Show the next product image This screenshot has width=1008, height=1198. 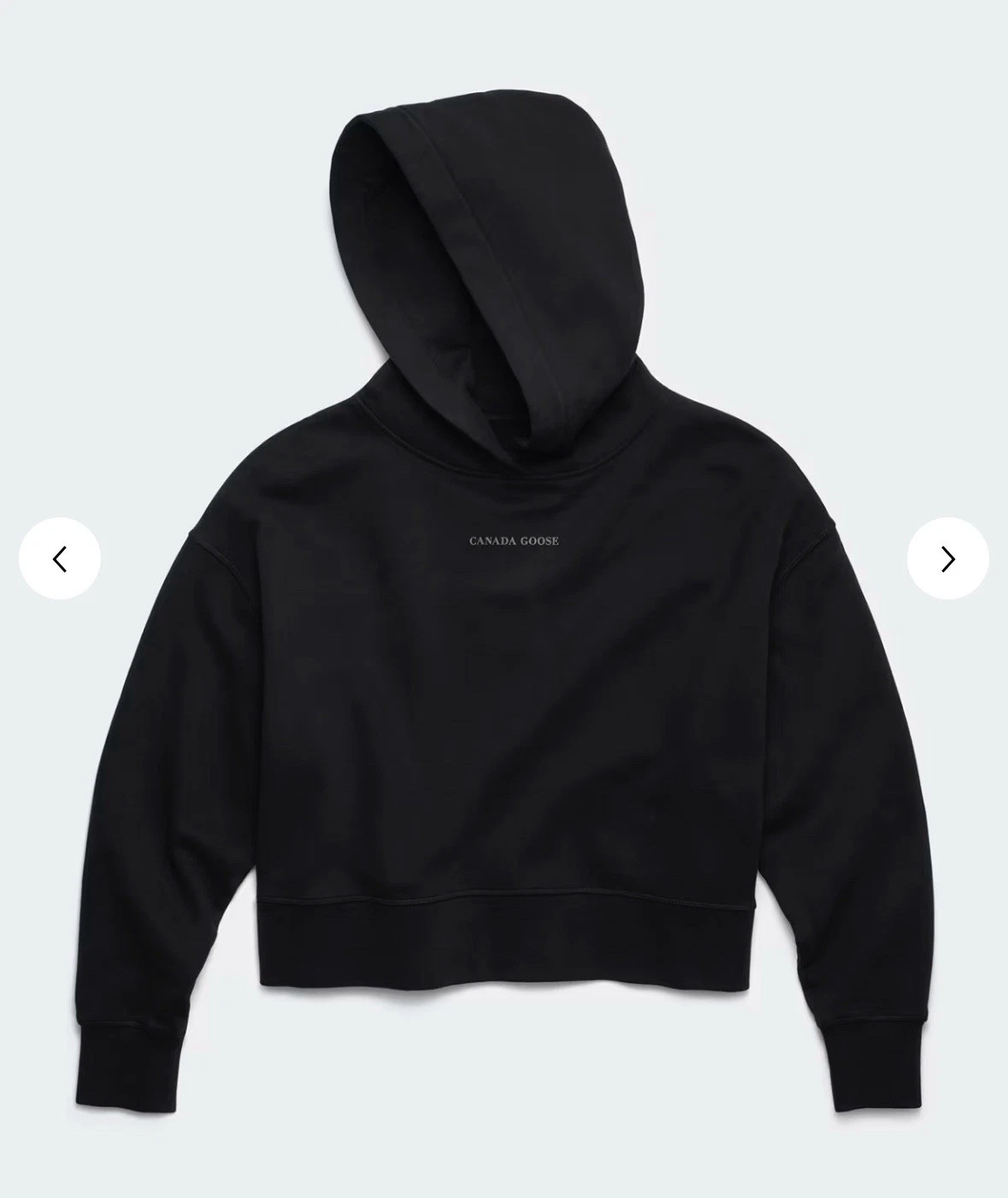coord(947,558)
